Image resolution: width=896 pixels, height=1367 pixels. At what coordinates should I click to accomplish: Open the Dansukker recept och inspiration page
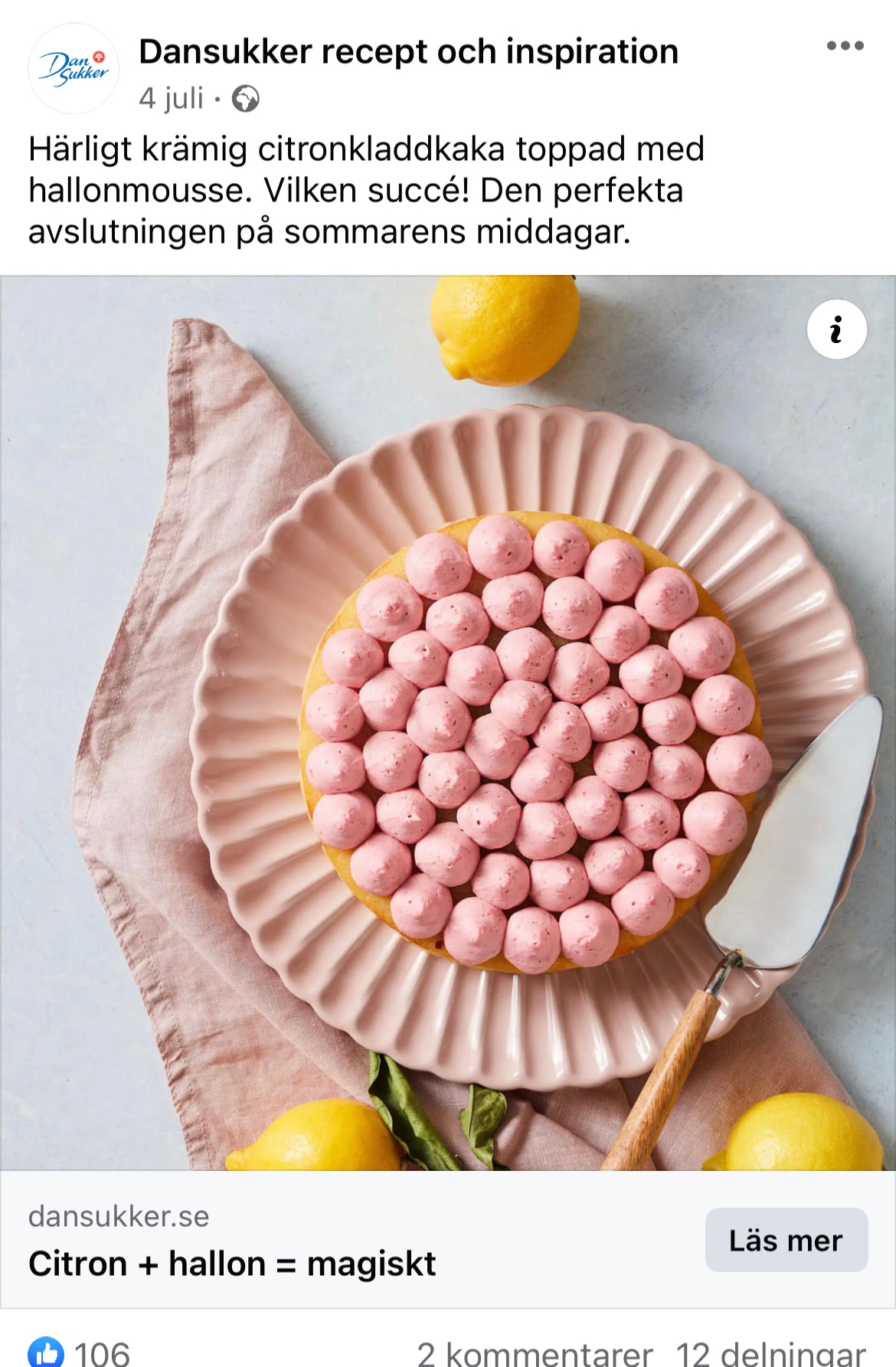408,52
